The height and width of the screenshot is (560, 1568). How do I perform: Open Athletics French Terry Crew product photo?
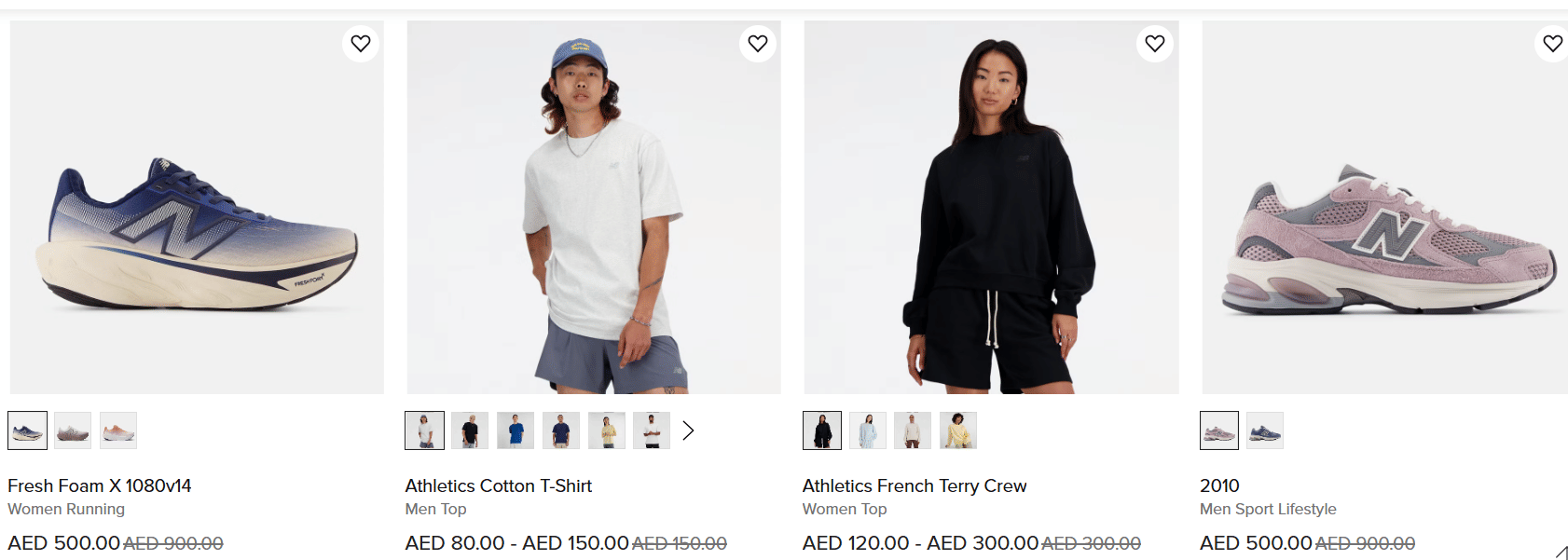point(991,207)
